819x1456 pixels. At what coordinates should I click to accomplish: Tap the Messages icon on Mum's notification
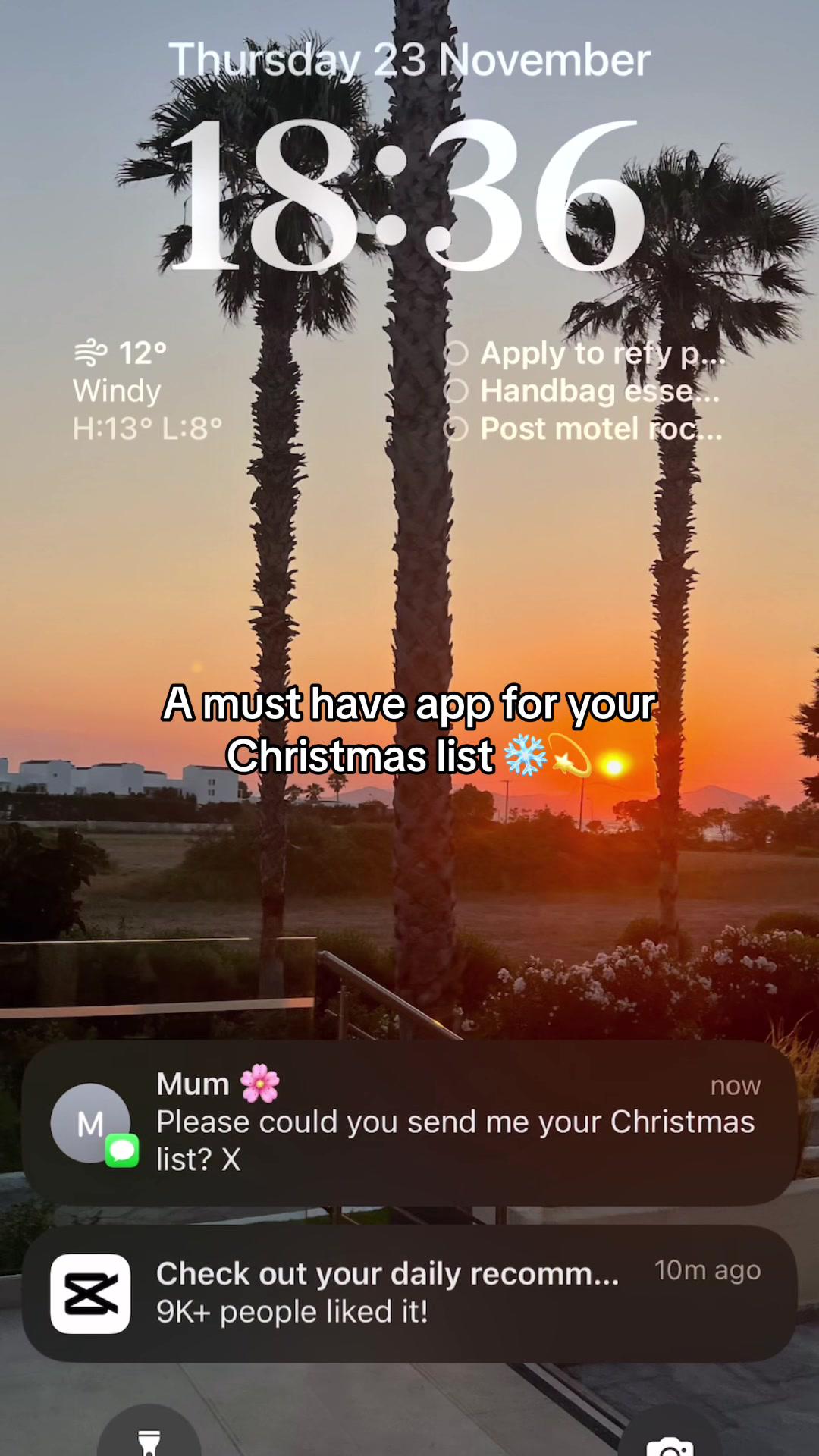[123, 1152]
